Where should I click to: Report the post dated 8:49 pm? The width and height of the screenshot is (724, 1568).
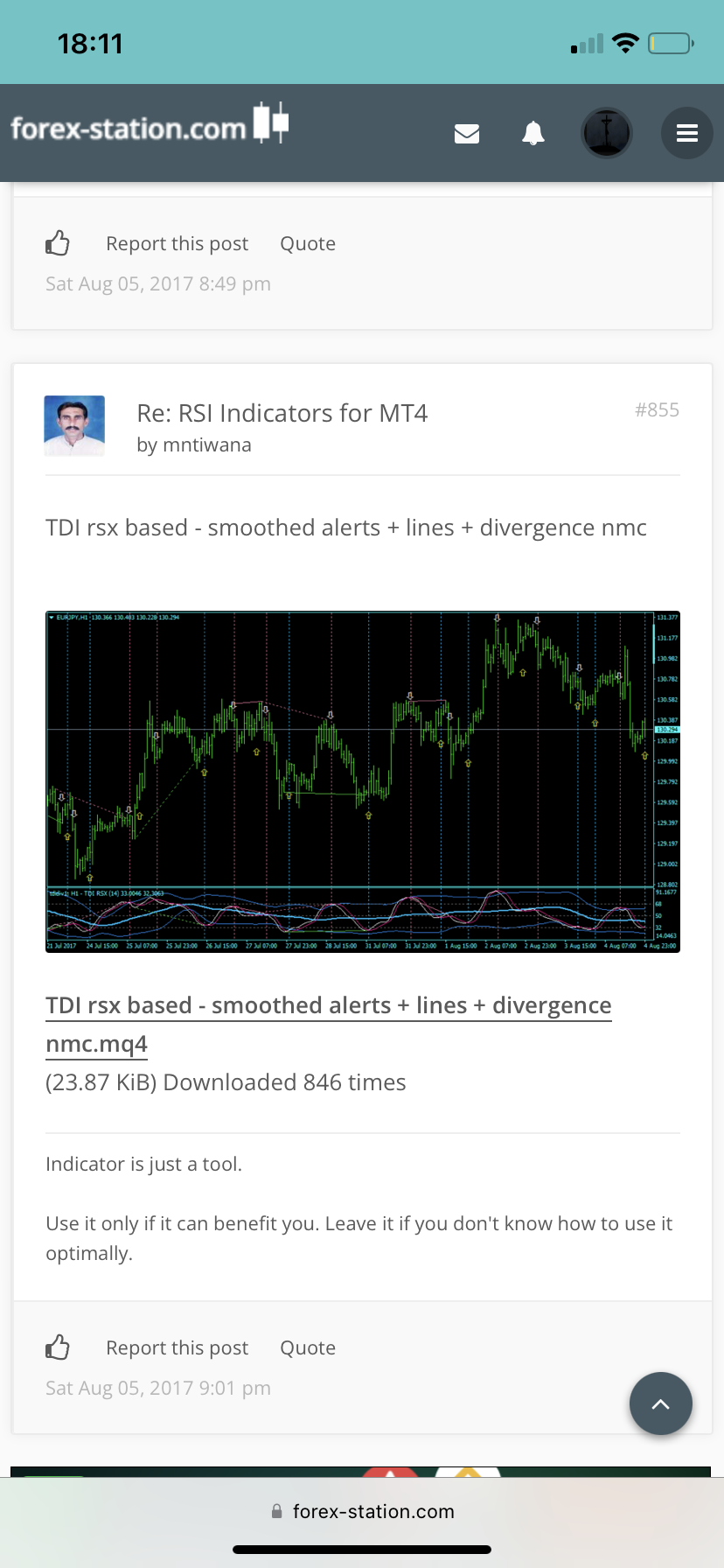point(177,244)
